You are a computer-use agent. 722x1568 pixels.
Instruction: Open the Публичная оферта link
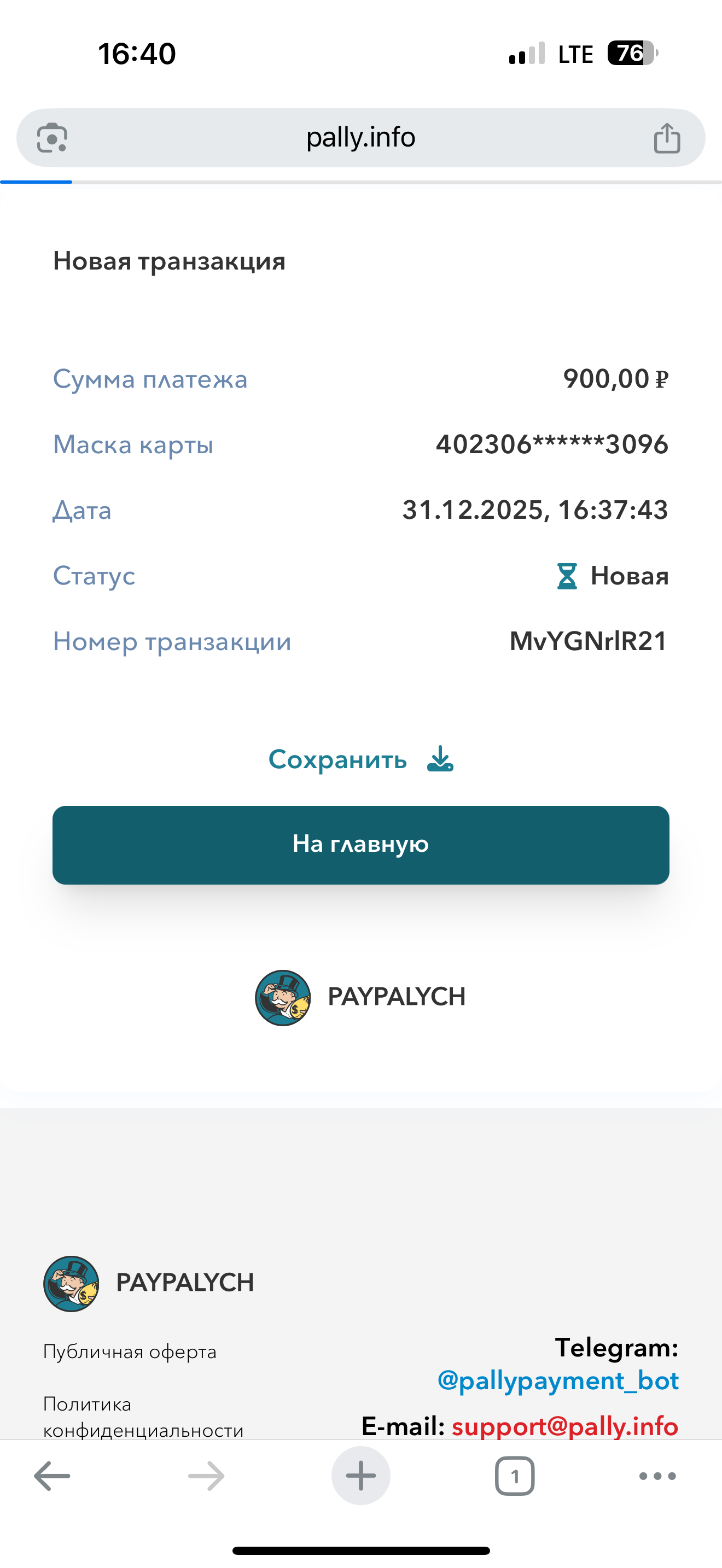pos(130,1351)
